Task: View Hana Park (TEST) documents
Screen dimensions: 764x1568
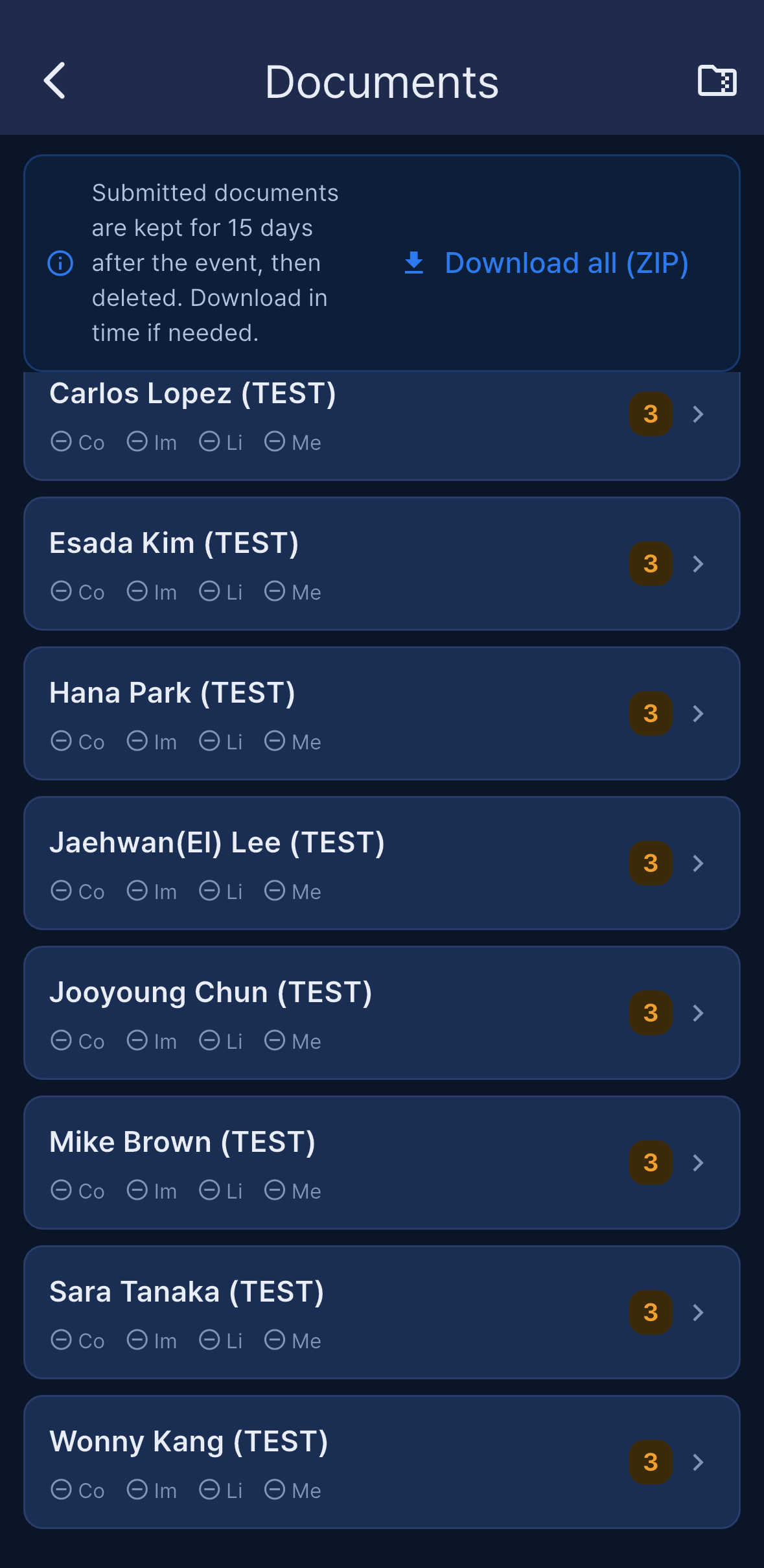Action: pos(382,714)
